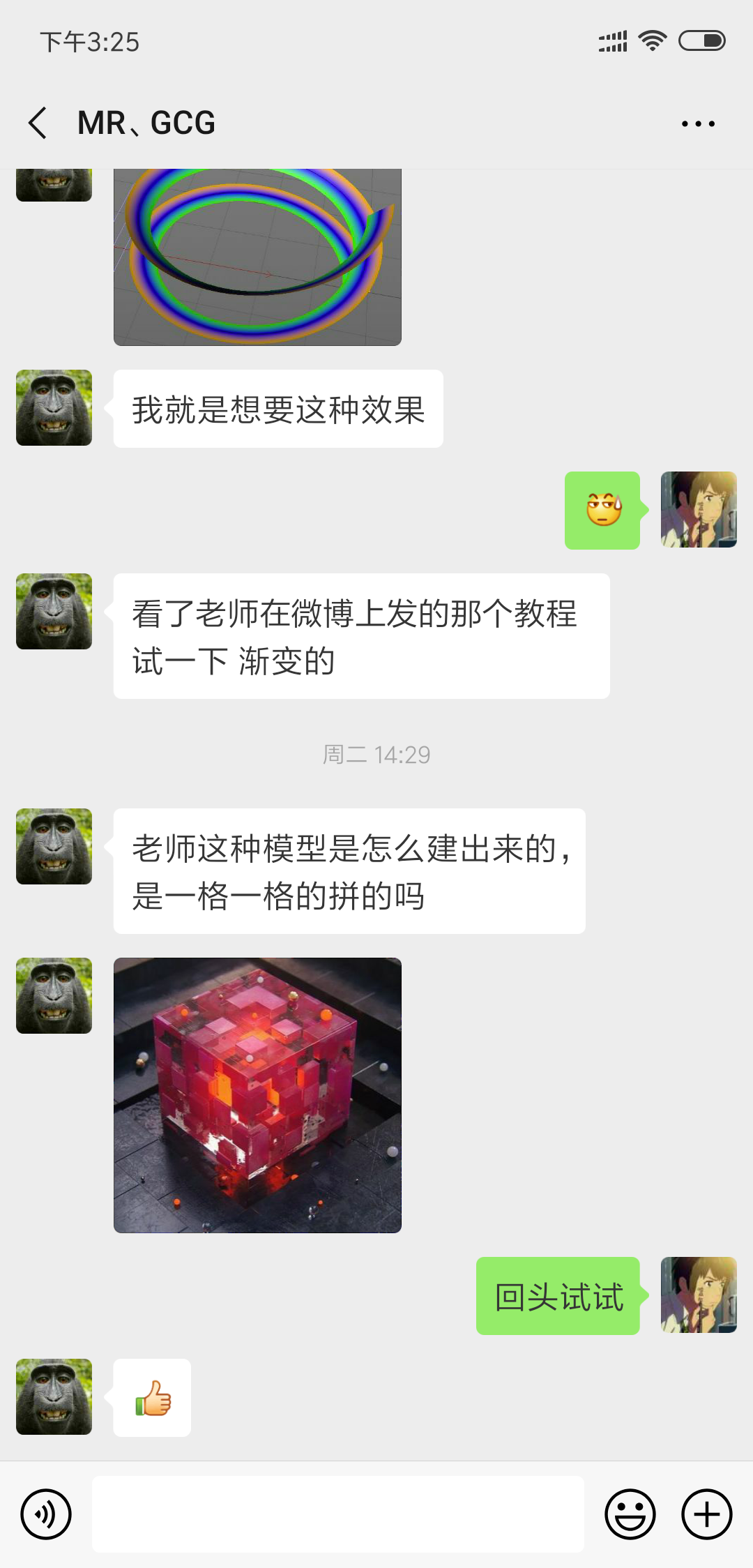The image size is (753, 1568).
Task: Open monkey avatar beside 我就是想要这种效果
Action: coord(54,408)
